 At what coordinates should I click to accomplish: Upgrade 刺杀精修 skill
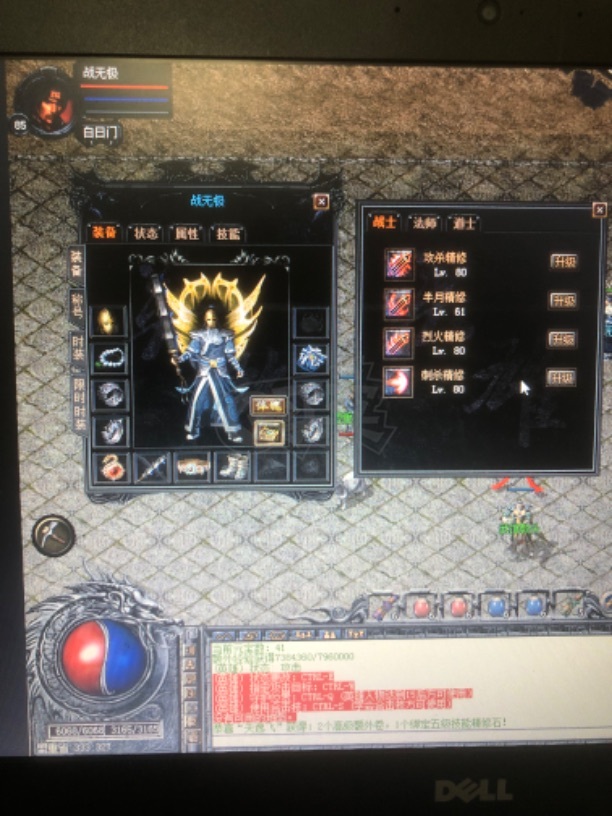pos(562,378)
